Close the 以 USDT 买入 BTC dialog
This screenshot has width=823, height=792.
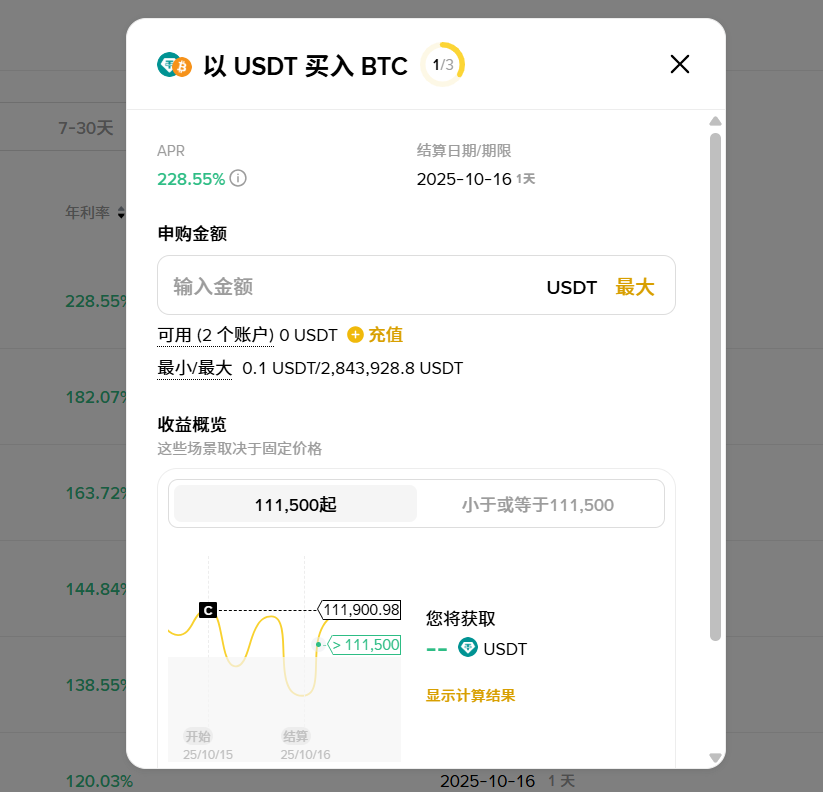(x=680, y=65)
